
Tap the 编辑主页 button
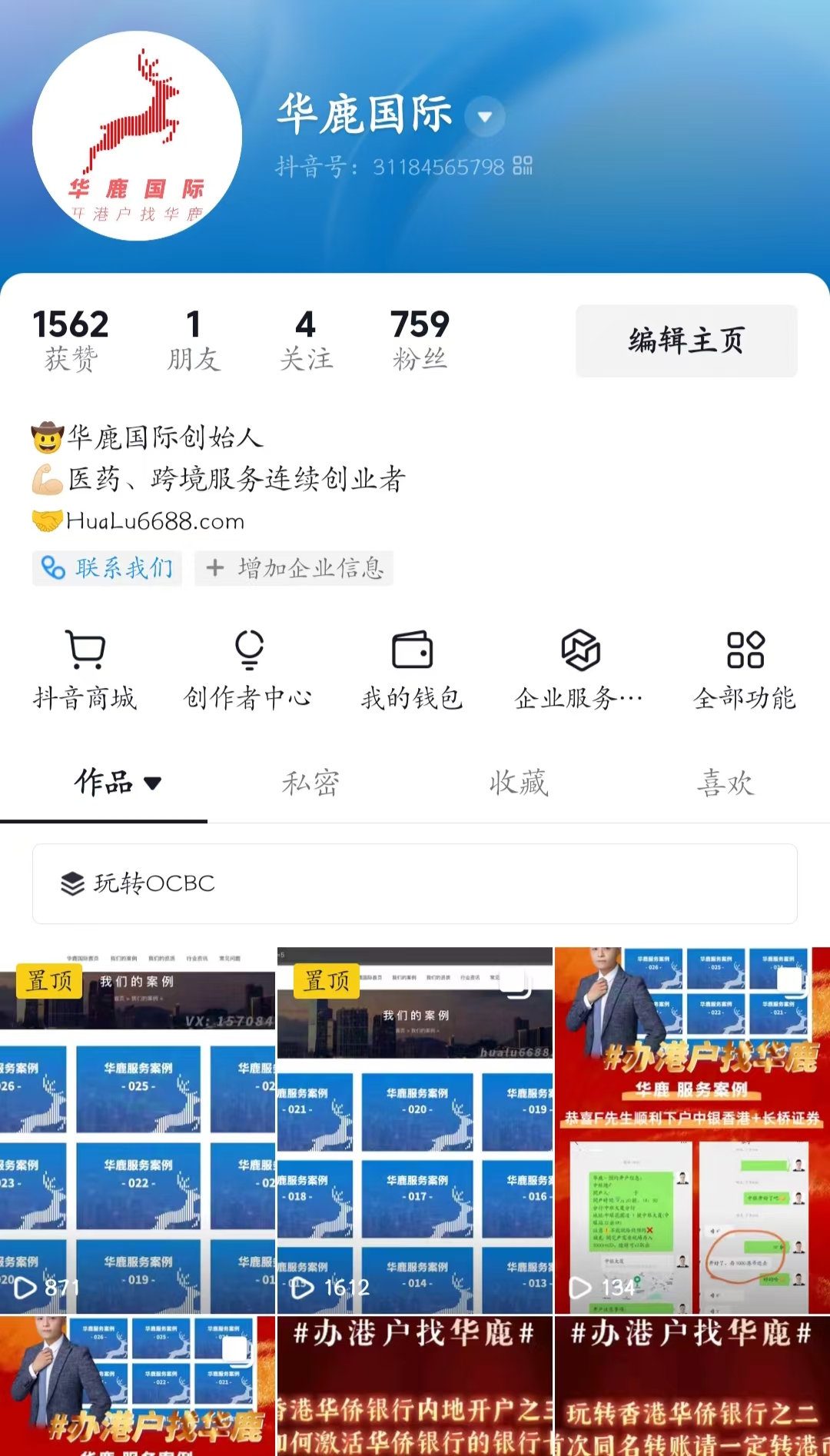(686, 341)
